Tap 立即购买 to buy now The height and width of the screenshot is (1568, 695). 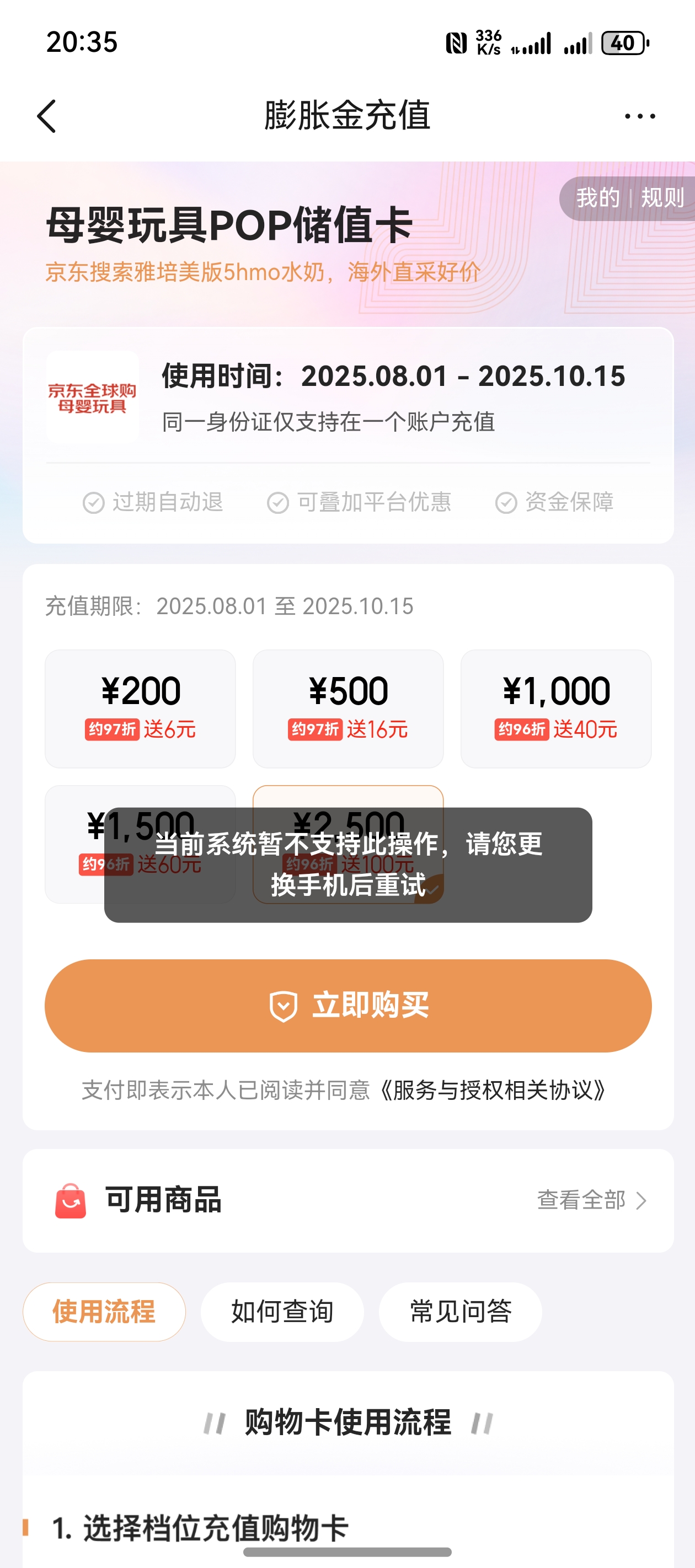pos(348,1006)
